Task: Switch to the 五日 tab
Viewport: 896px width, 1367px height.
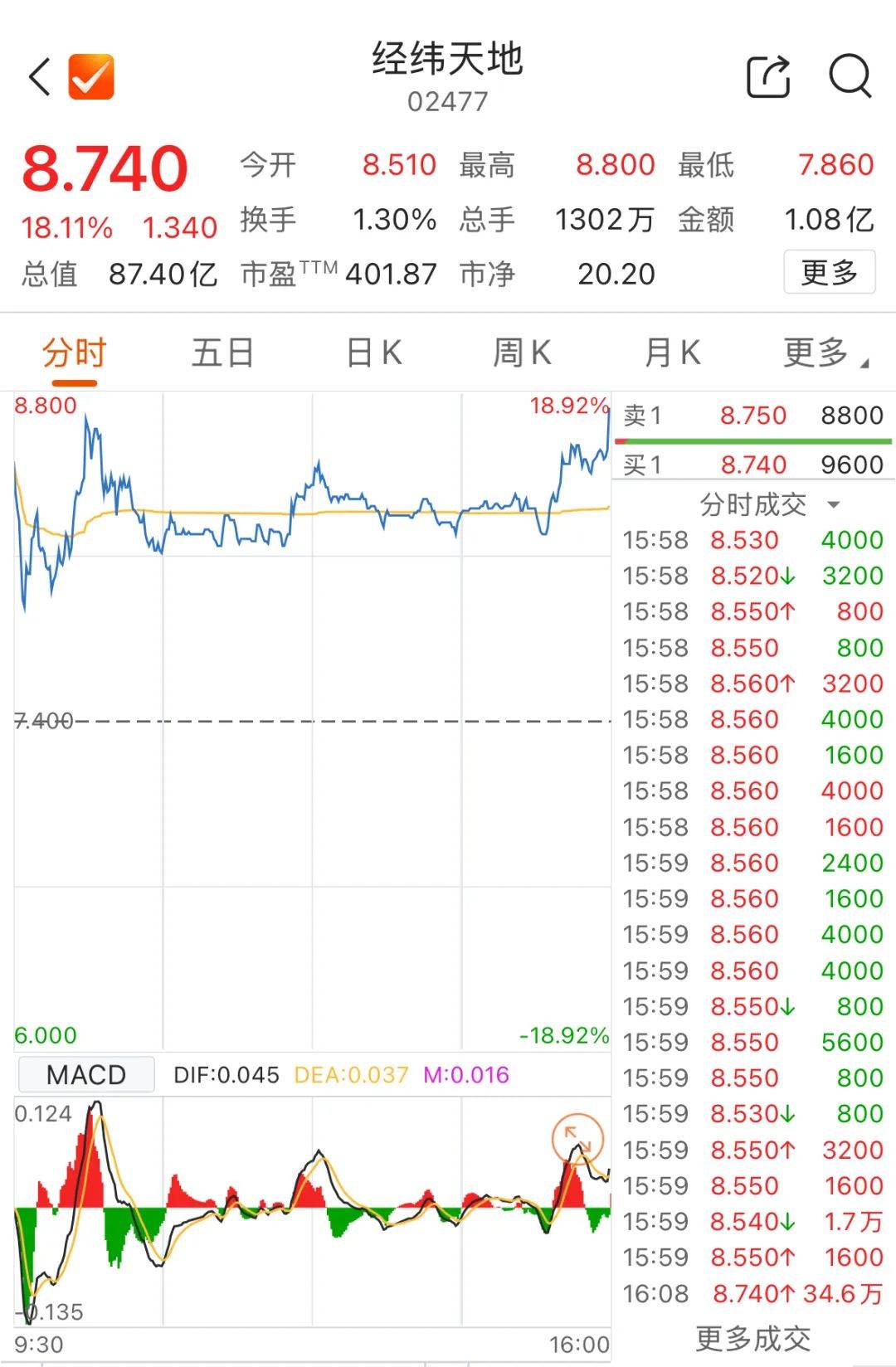Action: [x=220, y=353]
